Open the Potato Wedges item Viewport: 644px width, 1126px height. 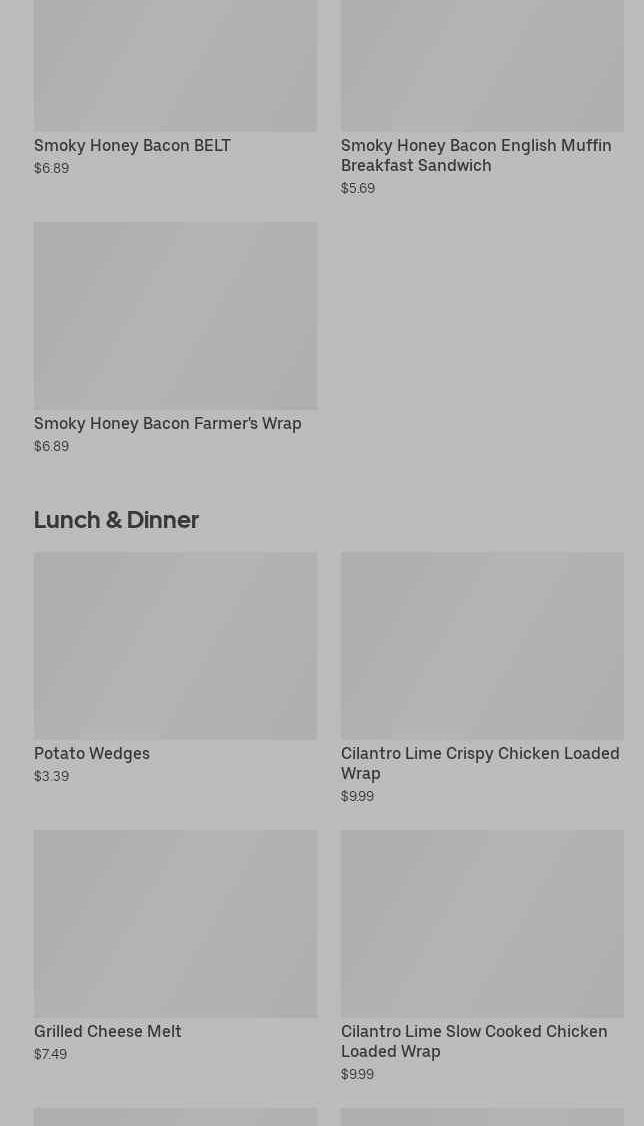[x=175, y=668]
